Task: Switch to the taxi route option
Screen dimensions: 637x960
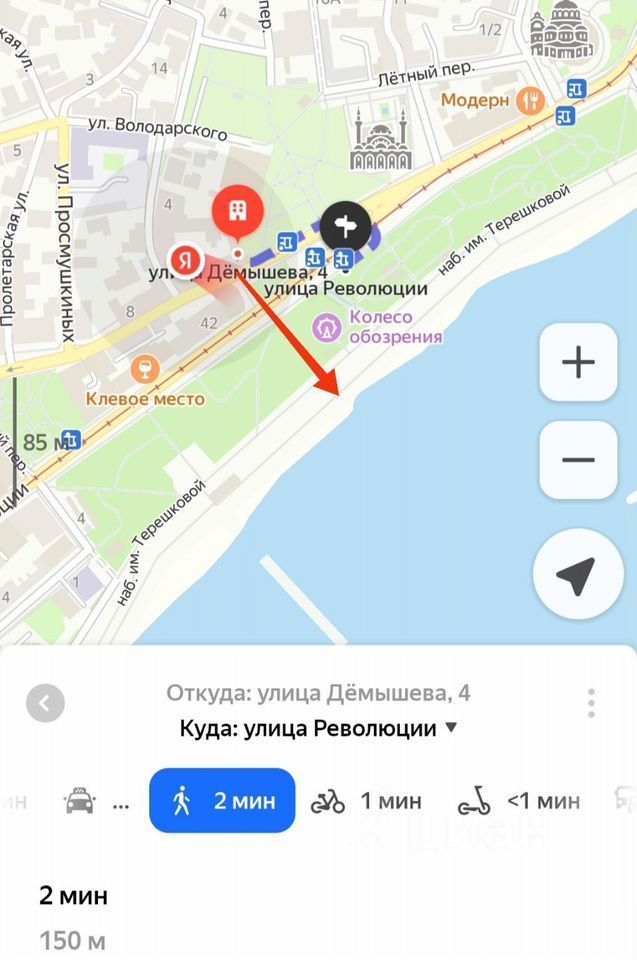Action: tap(81, 801)
